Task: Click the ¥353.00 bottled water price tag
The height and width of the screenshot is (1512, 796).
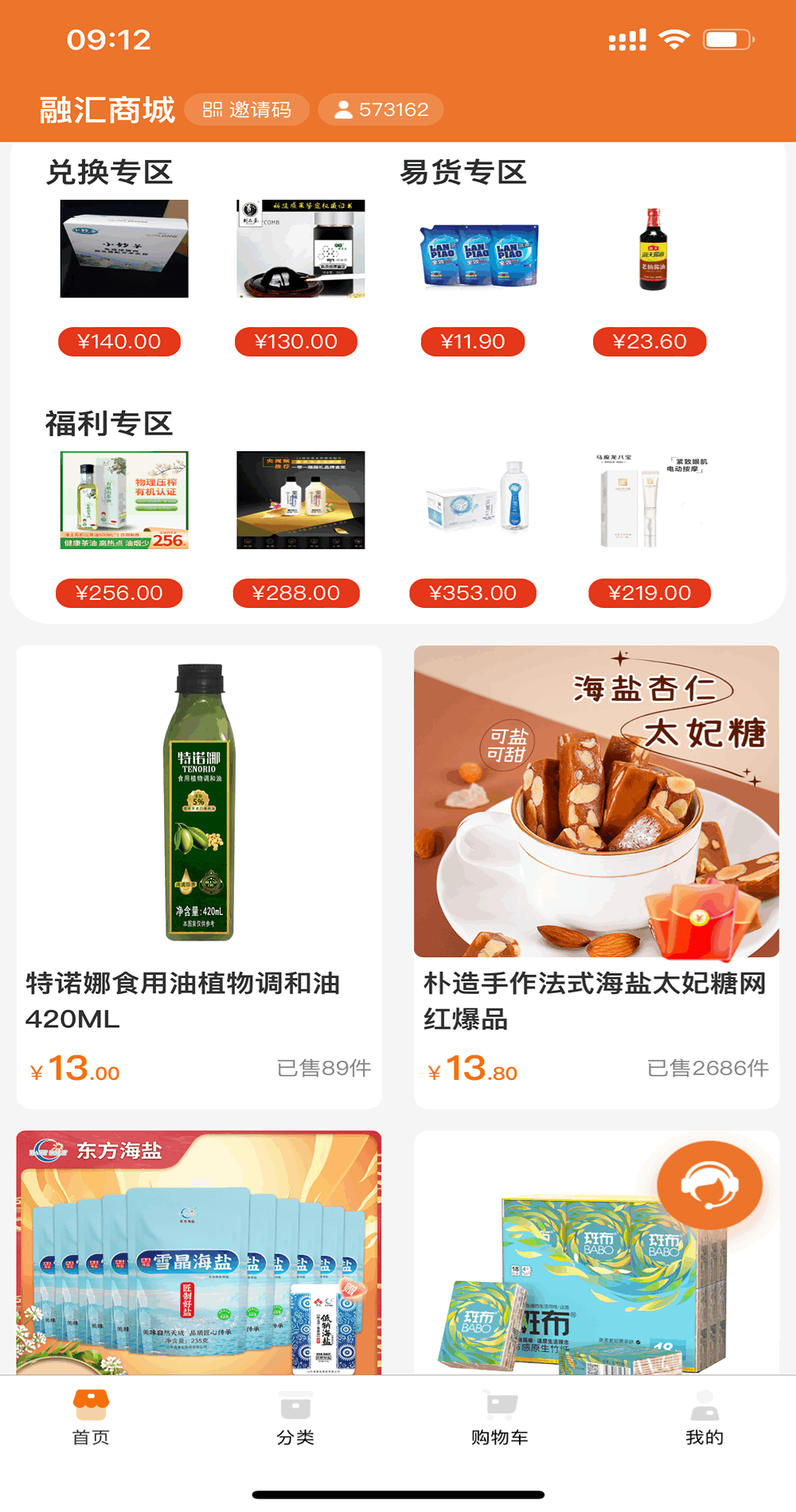Action: pos(473,593)
